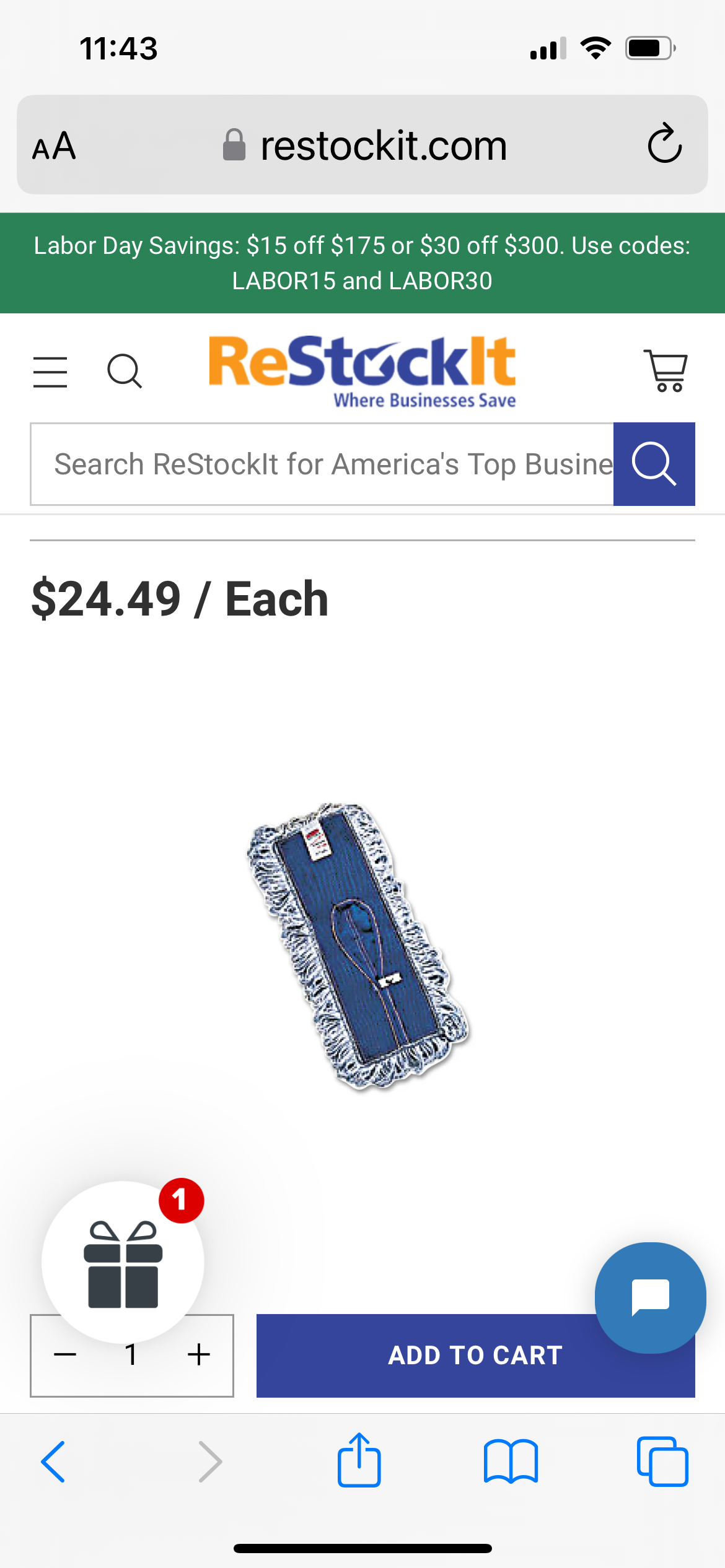This screenshot has width=725, height=1568.
Task: Increase quantity with the plus button
Action: [x=199, y=1355]
